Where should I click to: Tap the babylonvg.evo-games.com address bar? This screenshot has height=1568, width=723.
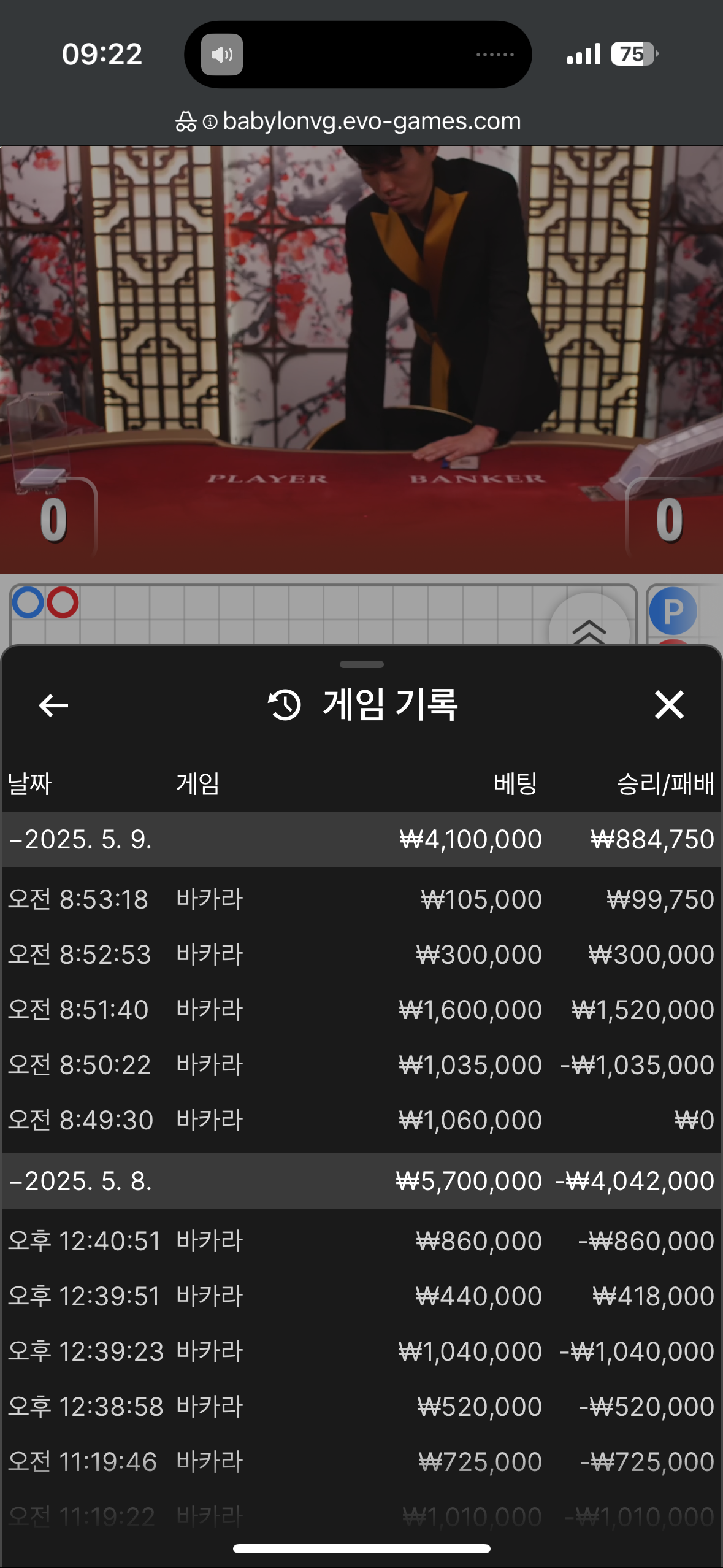pos(371,121)
